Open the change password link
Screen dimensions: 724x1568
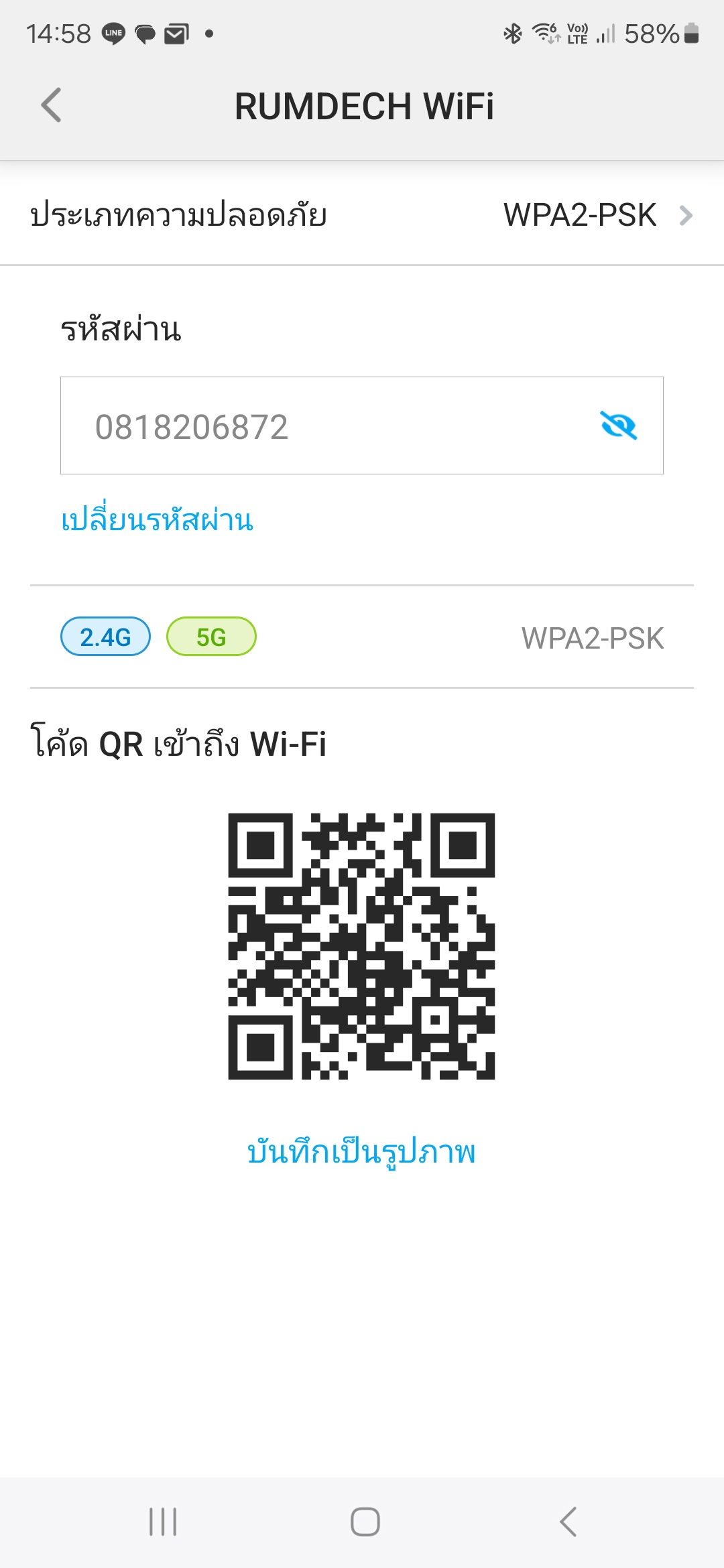157,520
